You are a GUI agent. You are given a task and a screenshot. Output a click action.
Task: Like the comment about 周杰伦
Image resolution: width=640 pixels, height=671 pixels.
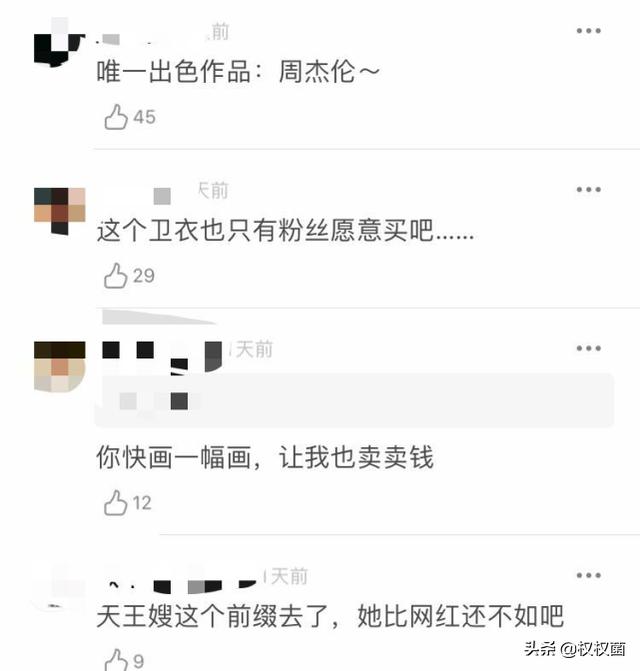click(x=117, y=117)
